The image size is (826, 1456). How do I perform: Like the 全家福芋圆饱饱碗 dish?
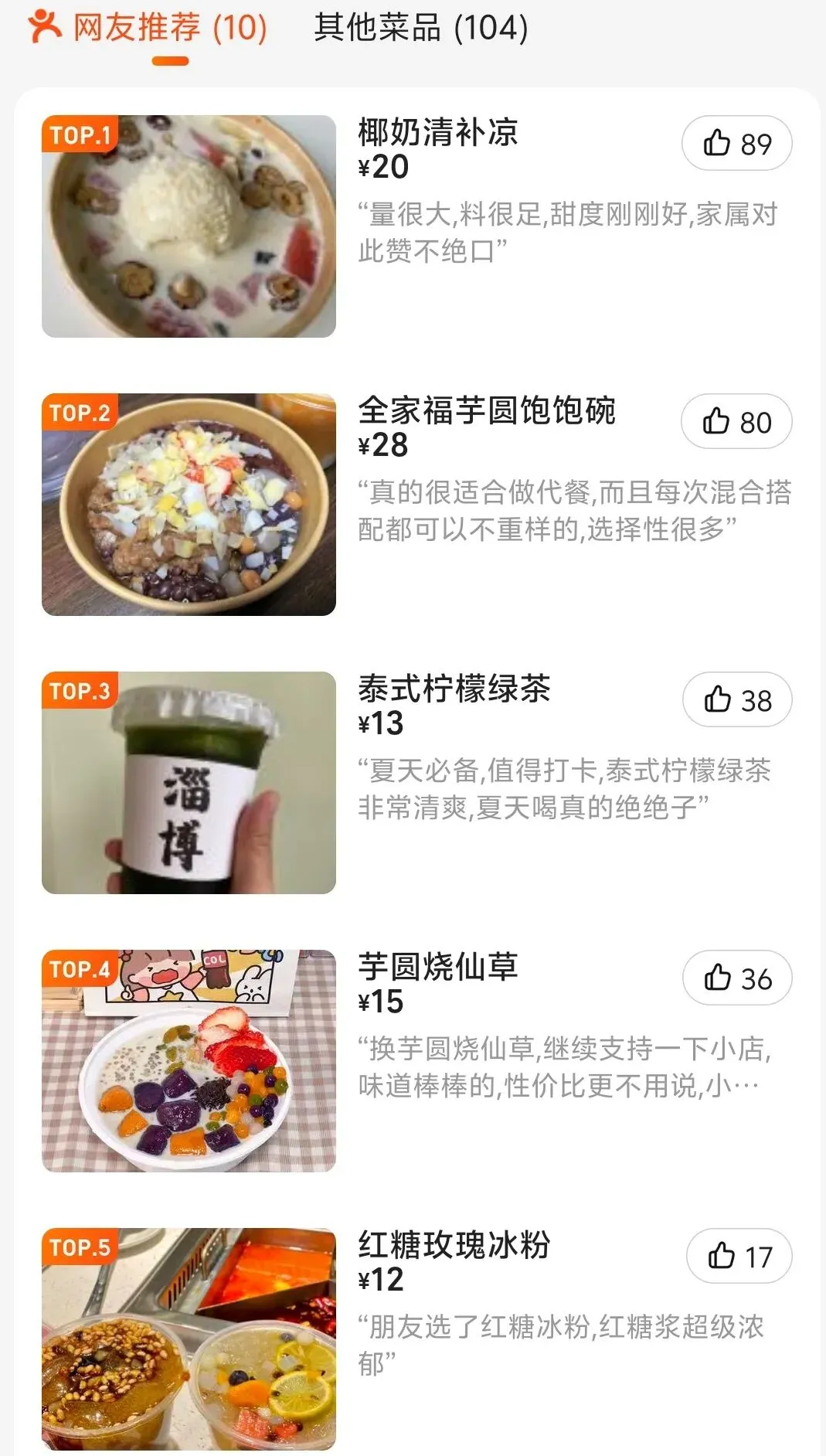[x=736, y=422]
